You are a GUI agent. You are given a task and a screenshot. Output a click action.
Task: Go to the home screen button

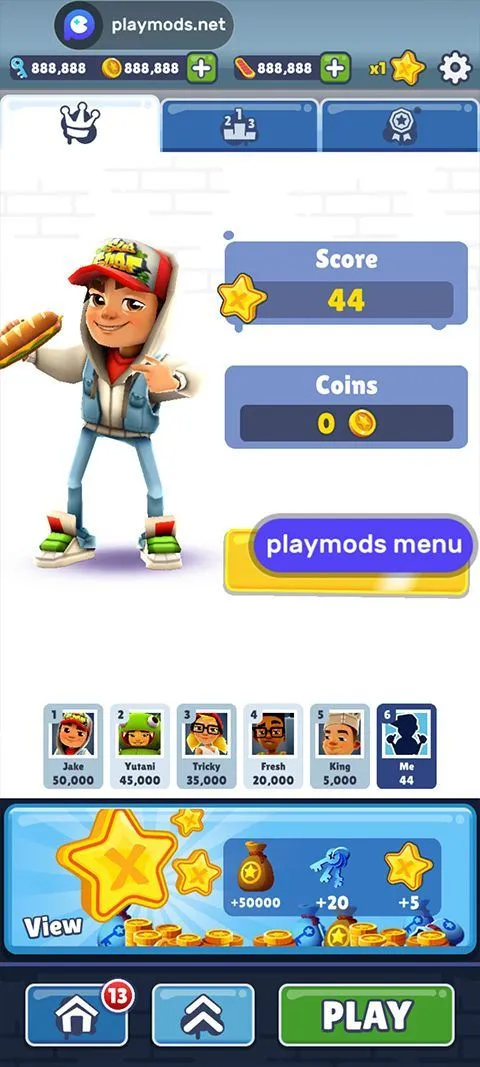[76, 1015]
